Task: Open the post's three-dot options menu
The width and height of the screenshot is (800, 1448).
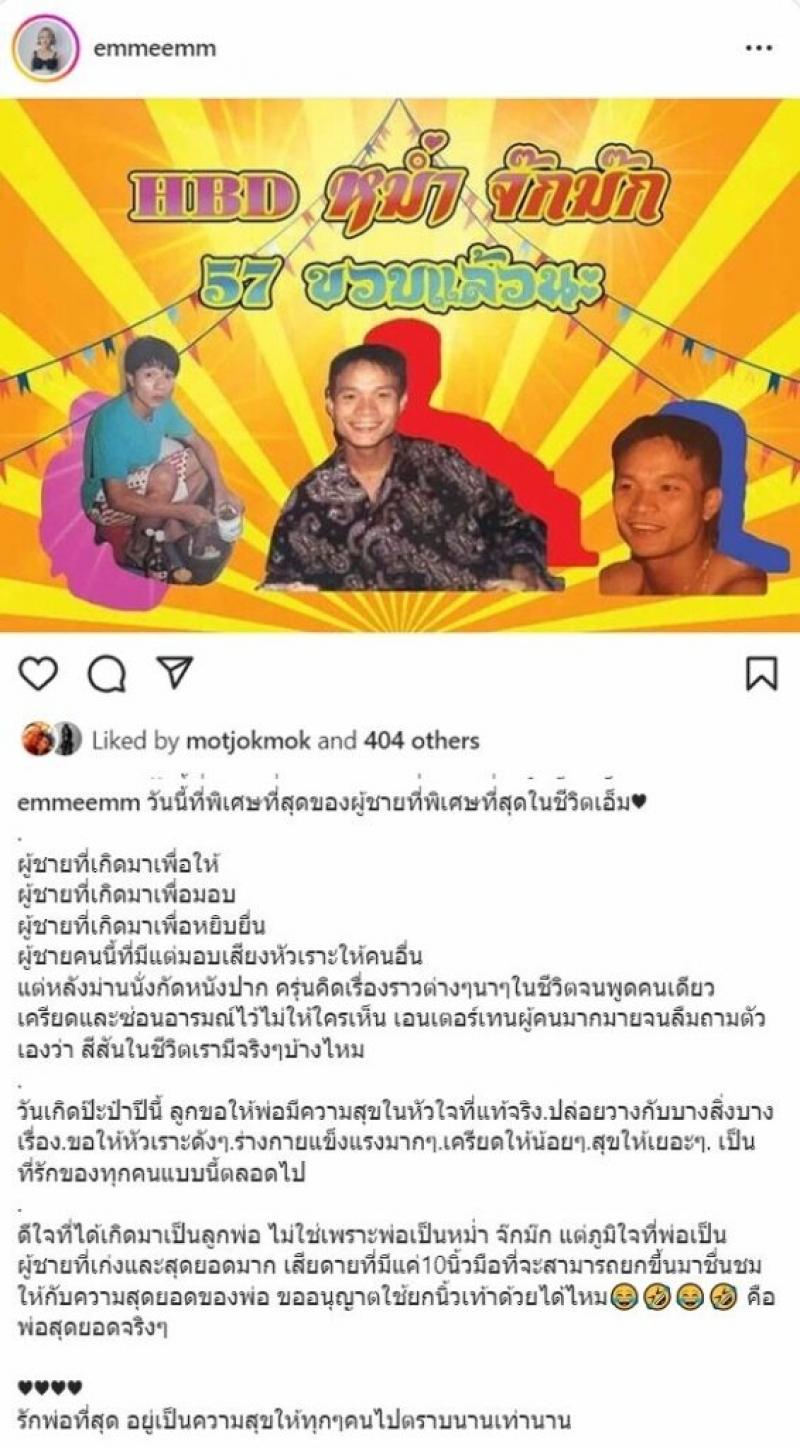Action: click(x=757, y=48)
